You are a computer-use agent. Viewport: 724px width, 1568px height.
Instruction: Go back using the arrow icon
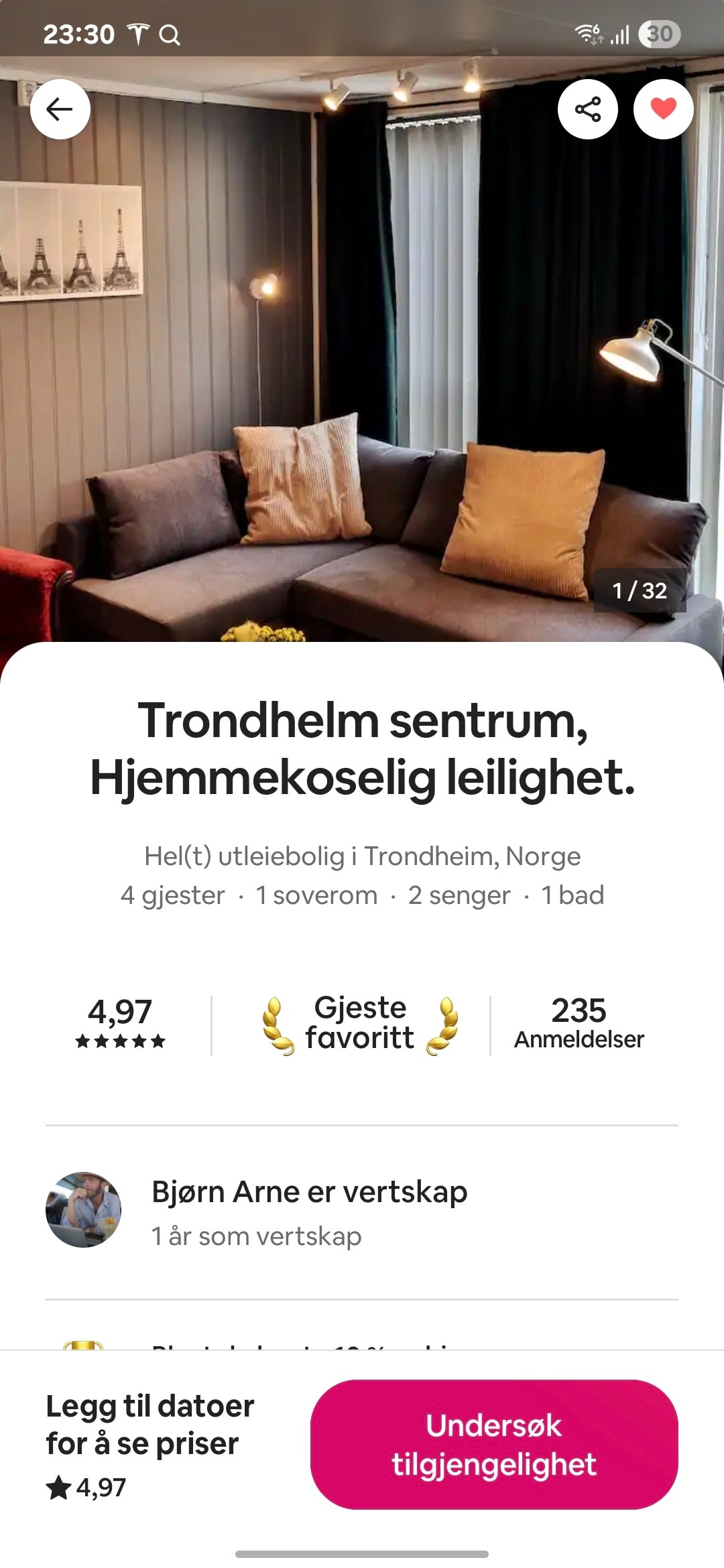tap(60, 109)
